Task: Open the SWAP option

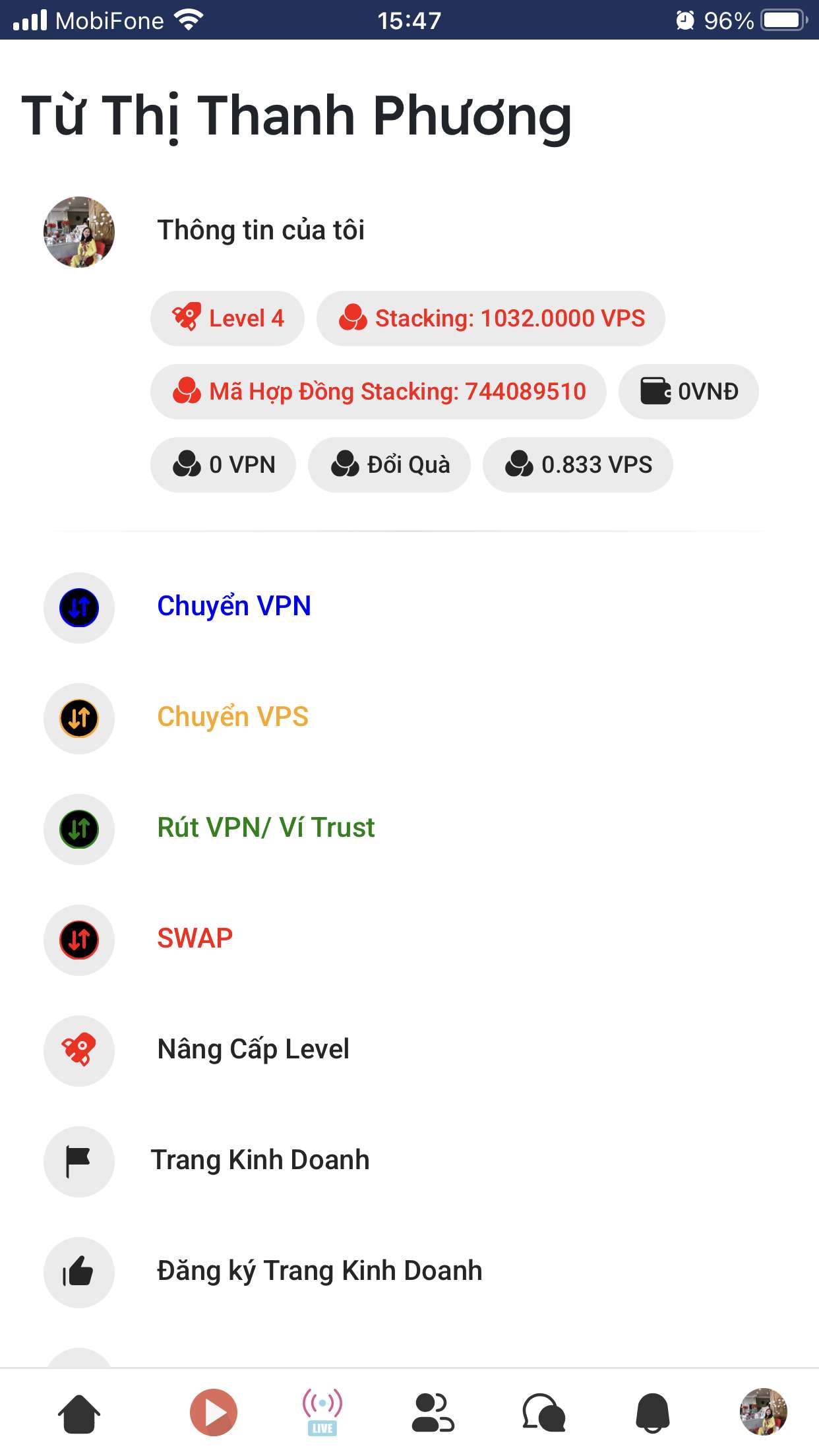Action: click(195, 939)
